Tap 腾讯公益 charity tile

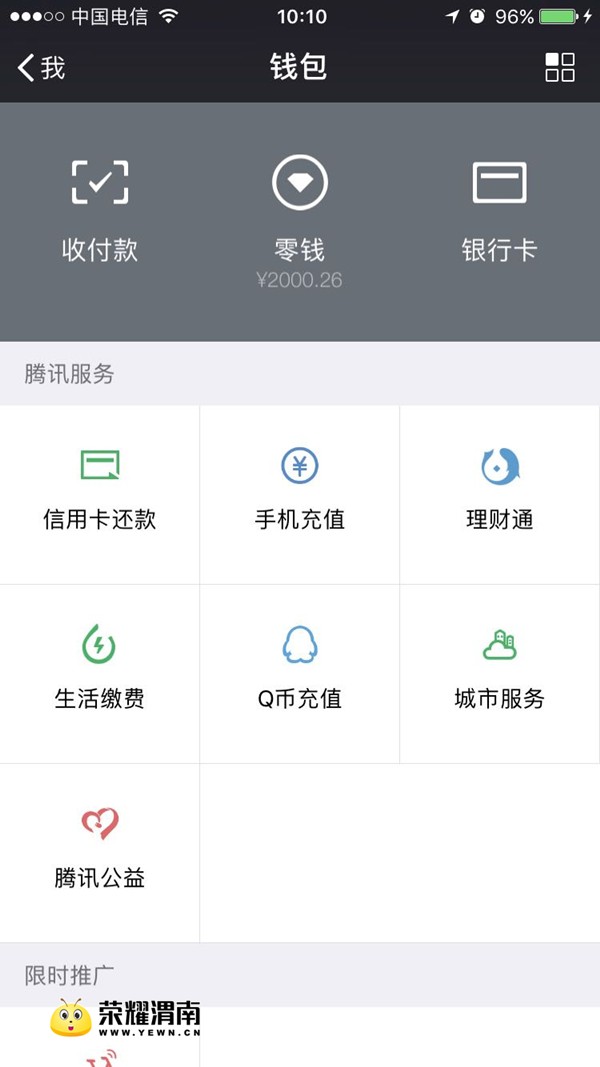(x=100, y=852)
